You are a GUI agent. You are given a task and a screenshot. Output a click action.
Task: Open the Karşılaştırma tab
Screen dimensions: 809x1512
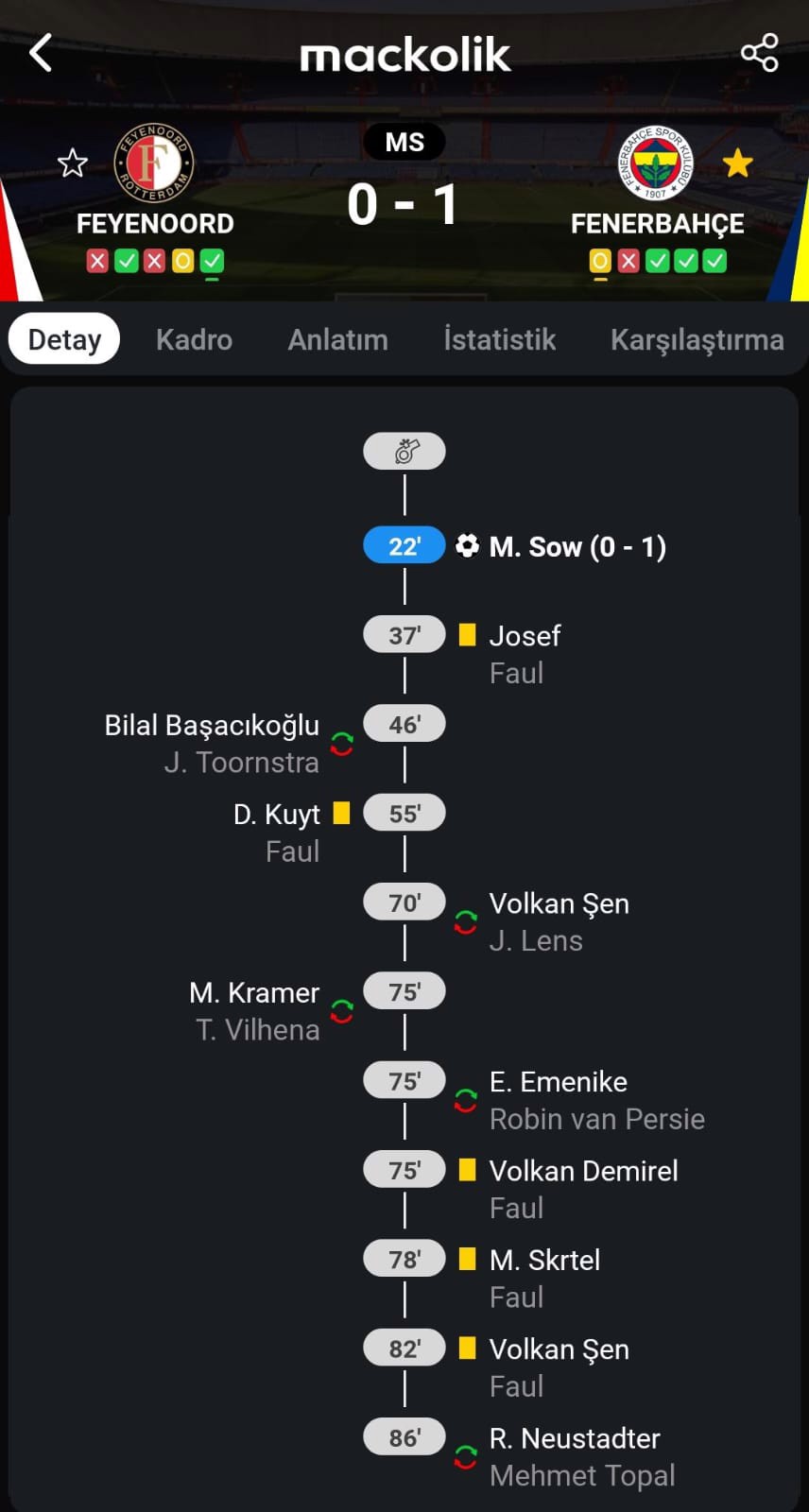click(x=697, y=339)
